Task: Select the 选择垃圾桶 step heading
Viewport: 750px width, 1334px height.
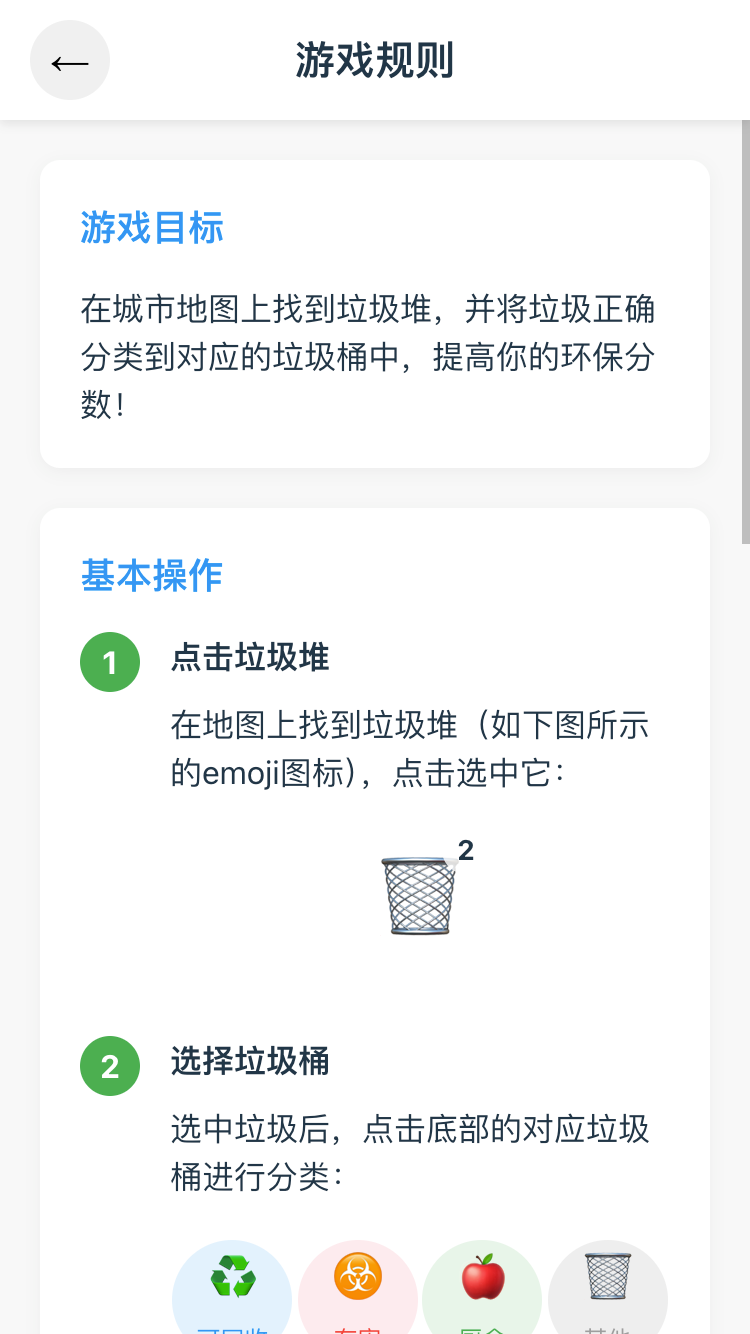Action: point(250,1063)
